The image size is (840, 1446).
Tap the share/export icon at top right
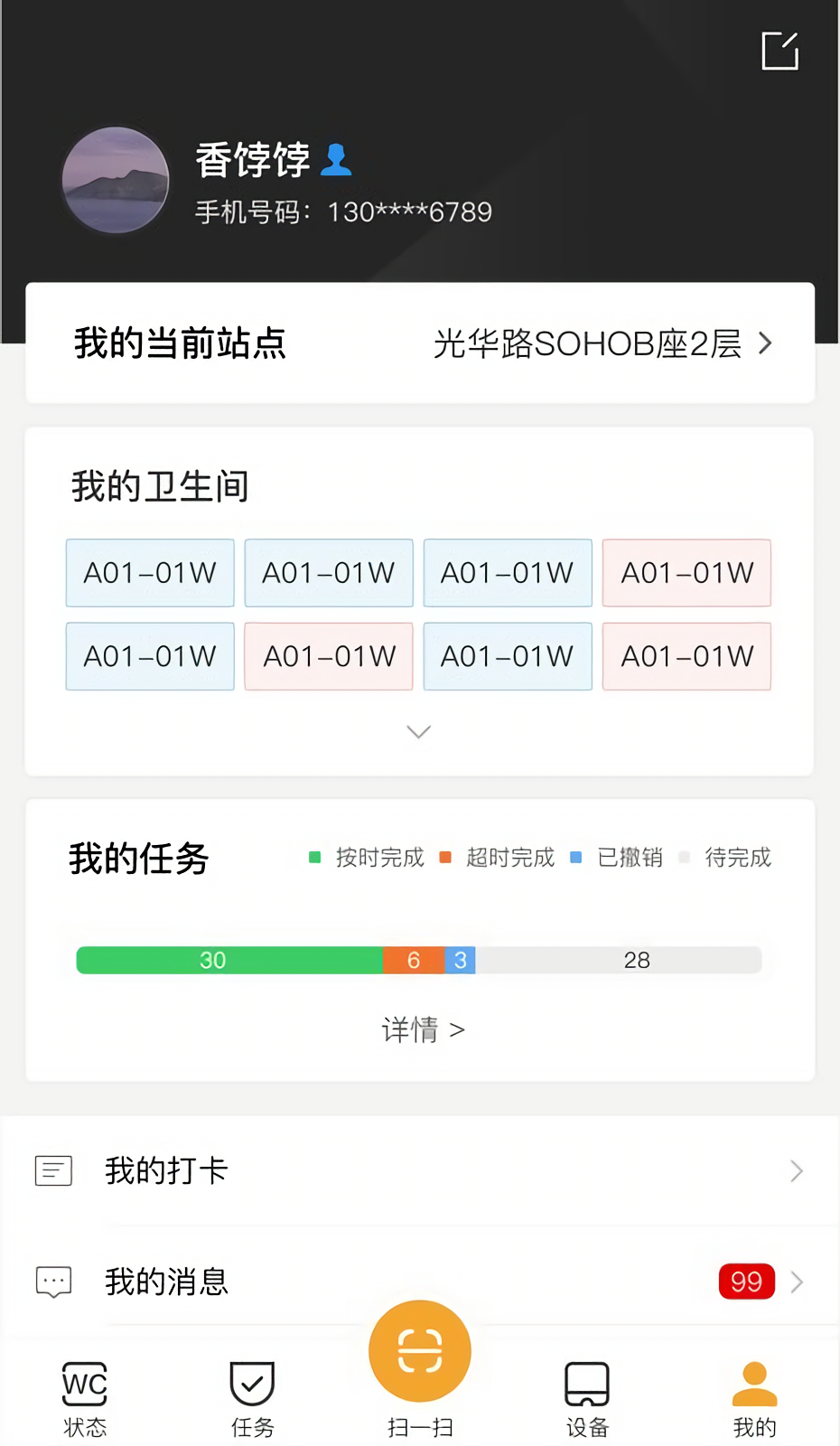pos(780,51)
